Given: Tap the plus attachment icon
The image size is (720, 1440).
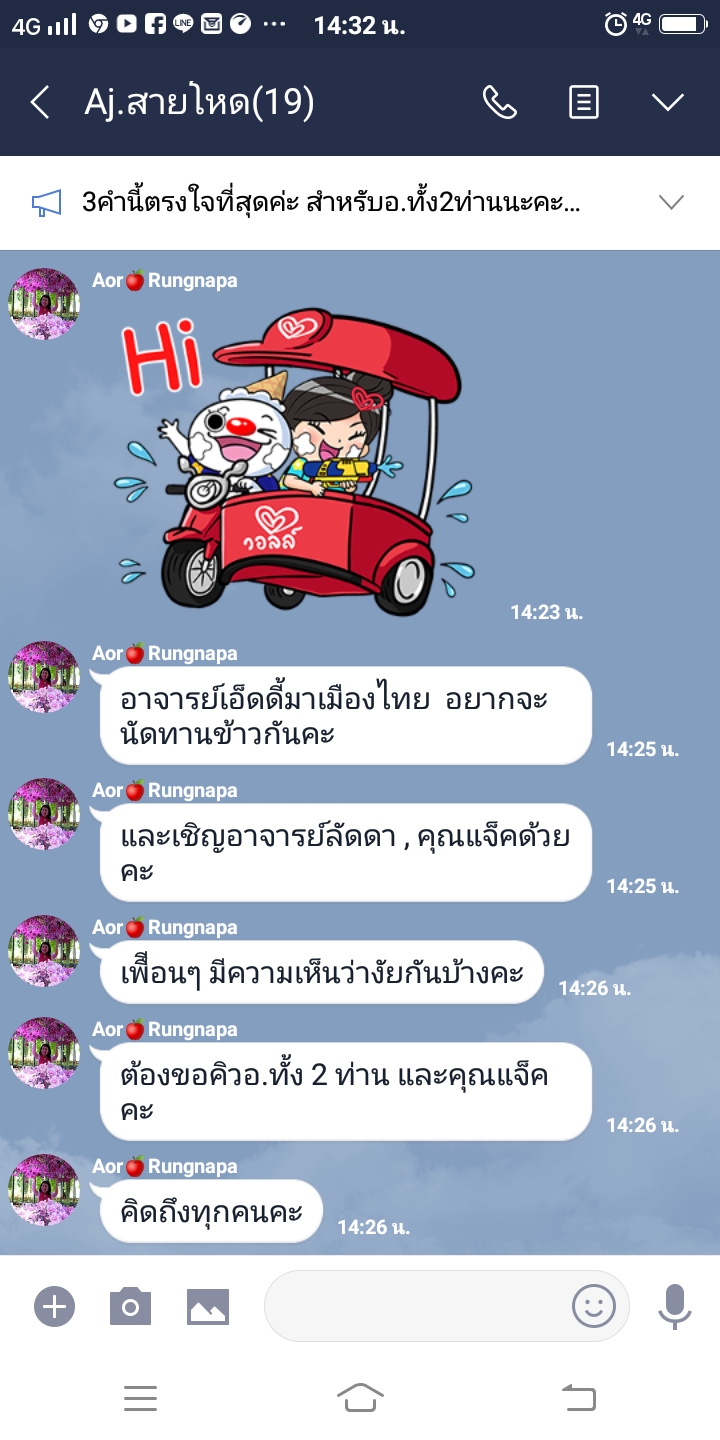Looking at the screenshot, I should pyautogui.click(x=54, y=1306).
